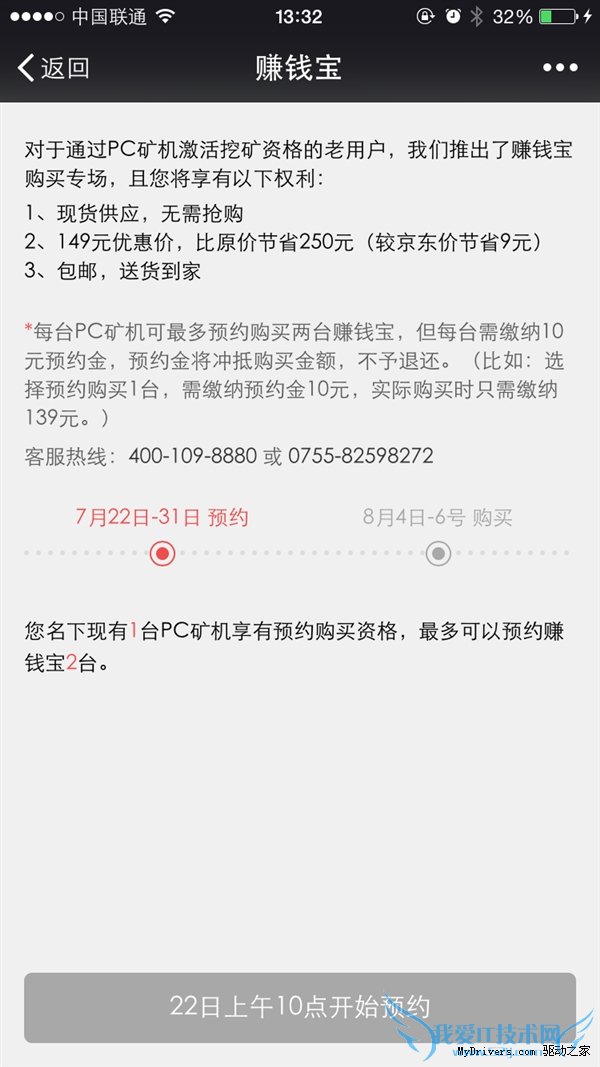Tap the 22日上午10点开始预约 button
The height and width of the screenshot is (1067, 600).
(300, 1006)
